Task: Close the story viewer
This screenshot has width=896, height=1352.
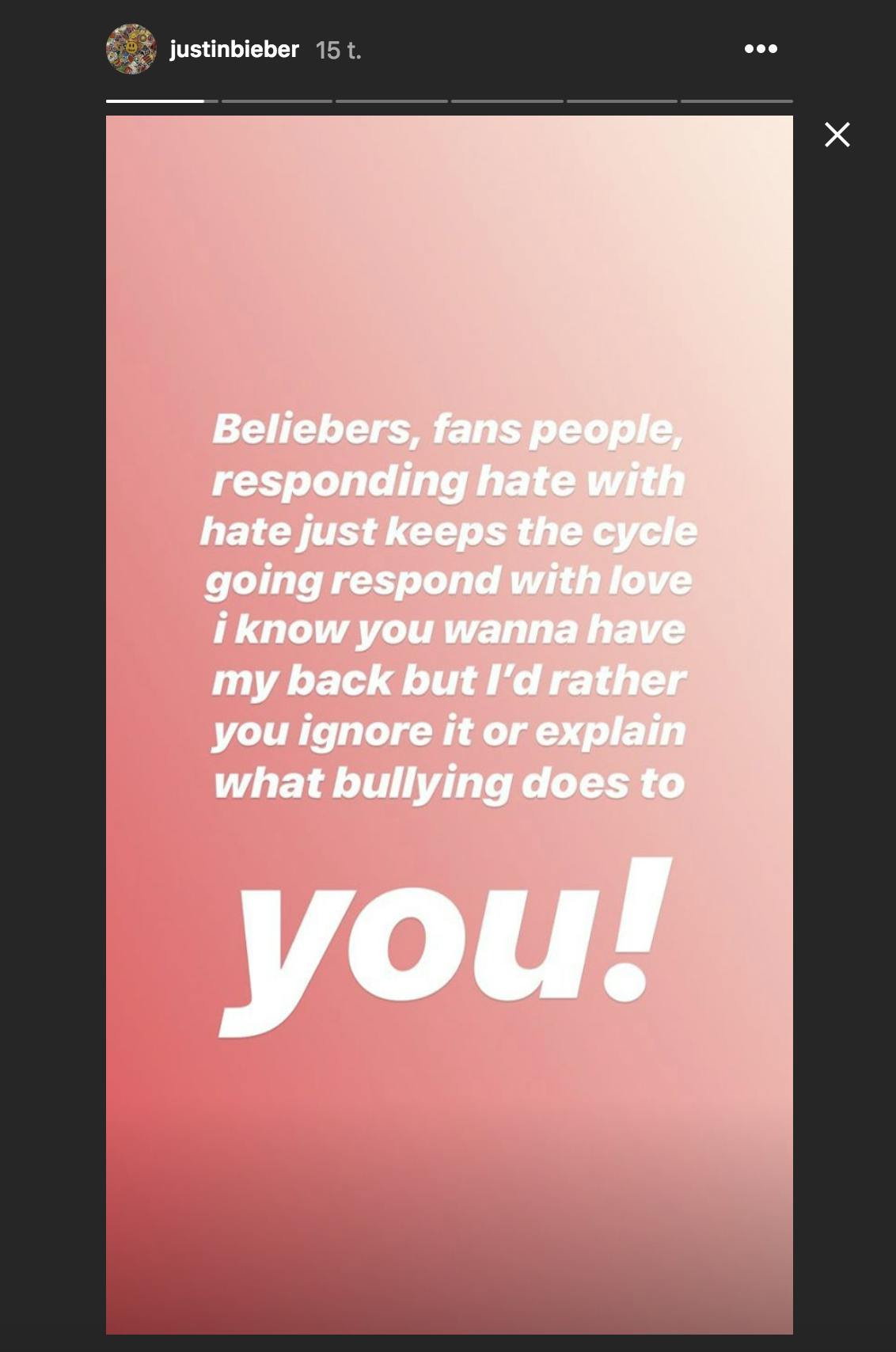Action: coord(837,135)
